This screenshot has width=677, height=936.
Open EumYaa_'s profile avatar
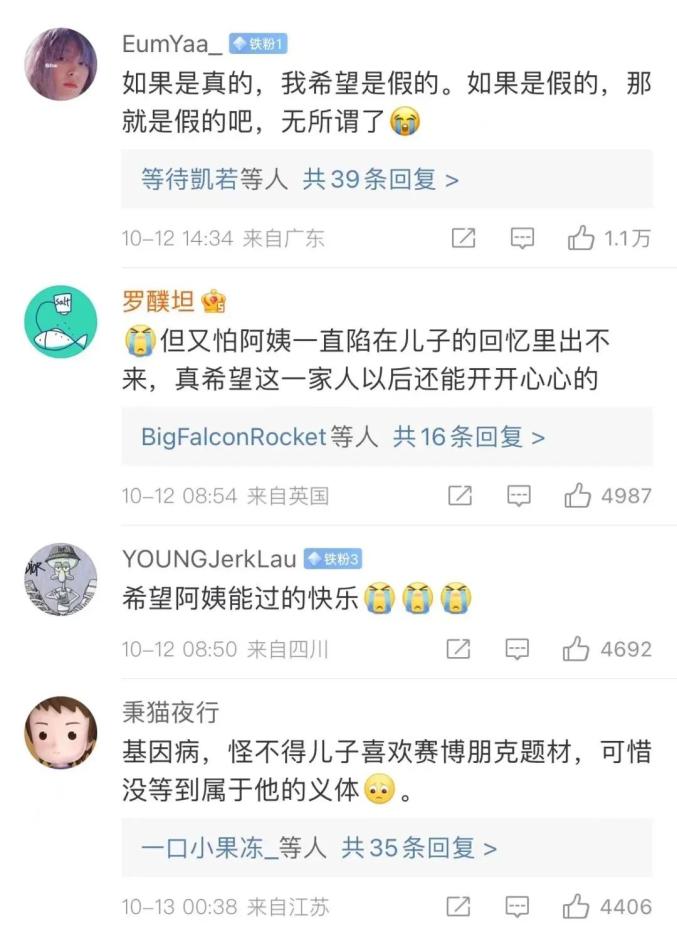pyautogui.click(x=60, y=65)
